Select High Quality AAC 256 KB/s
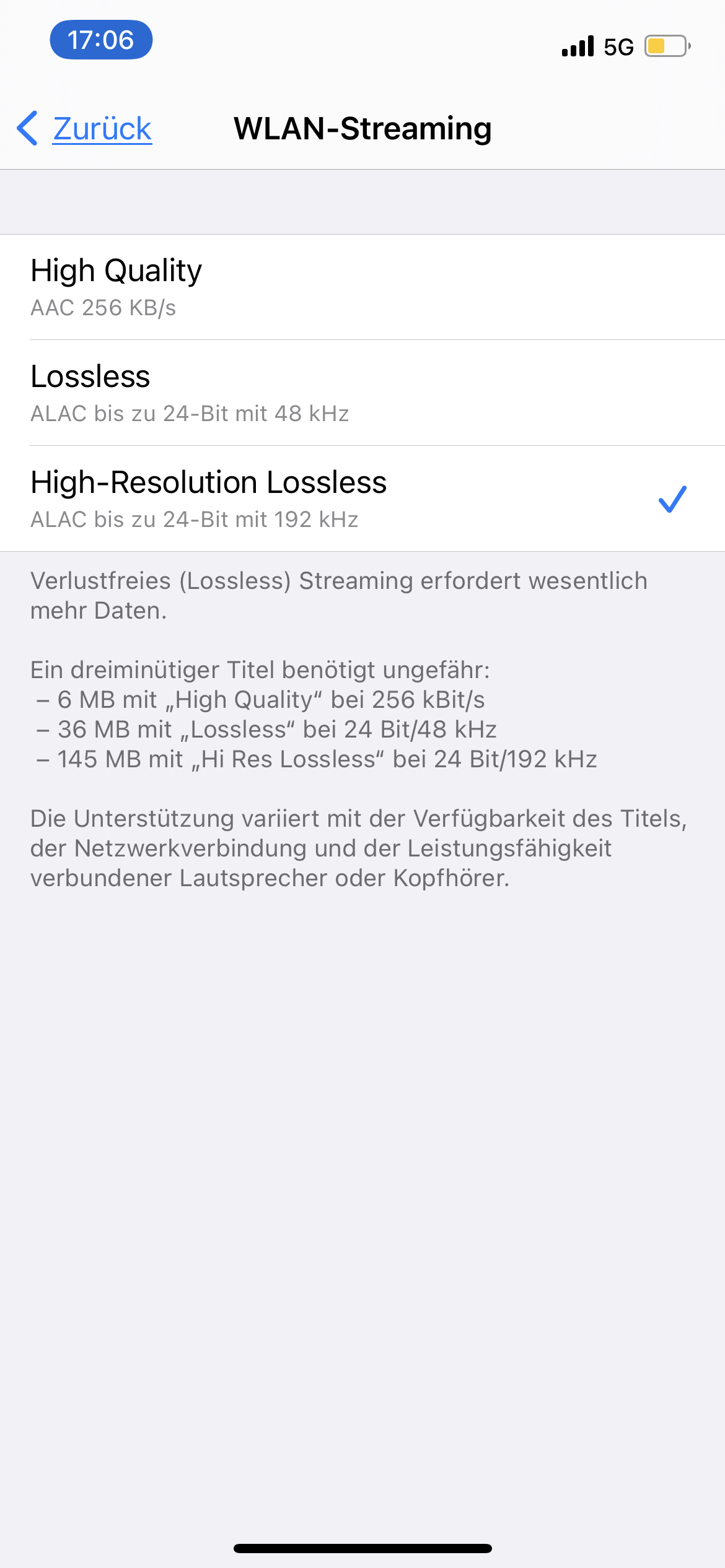The image size is (725, 1568). tap(362, 287)
